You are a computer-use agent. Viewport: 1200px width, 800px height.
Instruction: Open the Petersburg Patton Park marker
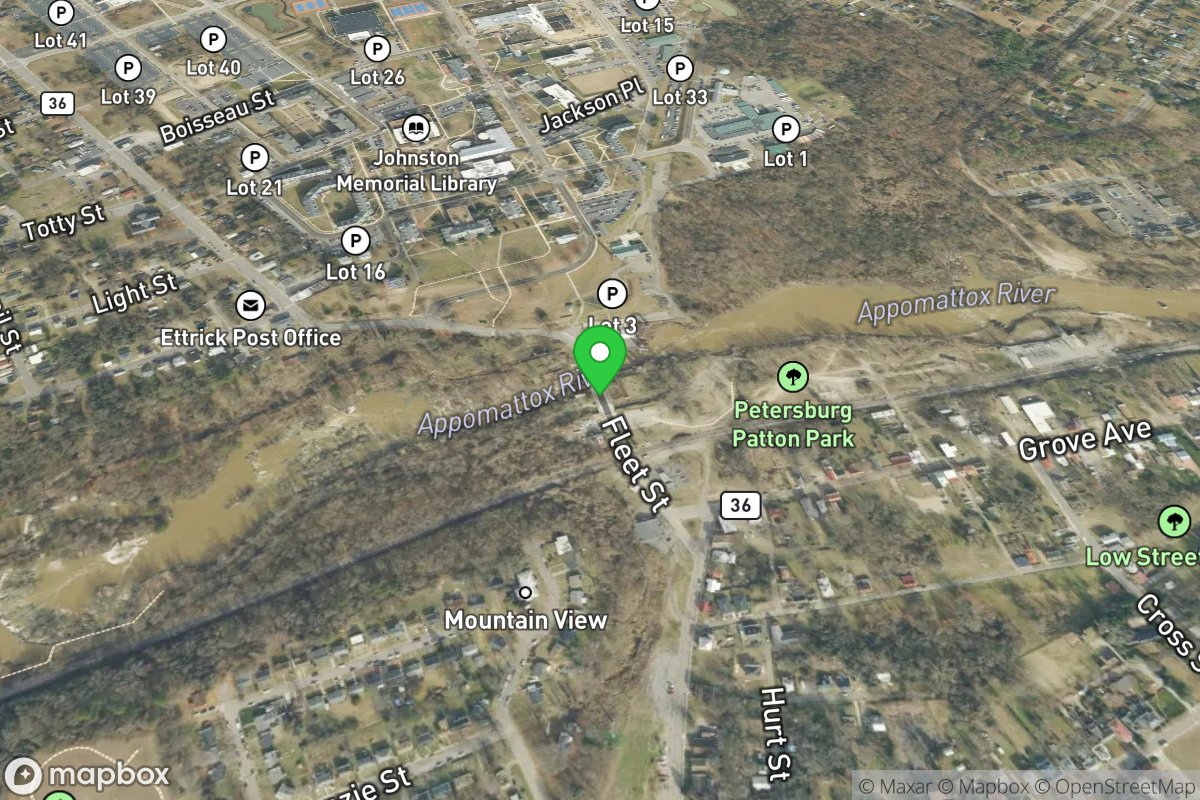[793, 377]
